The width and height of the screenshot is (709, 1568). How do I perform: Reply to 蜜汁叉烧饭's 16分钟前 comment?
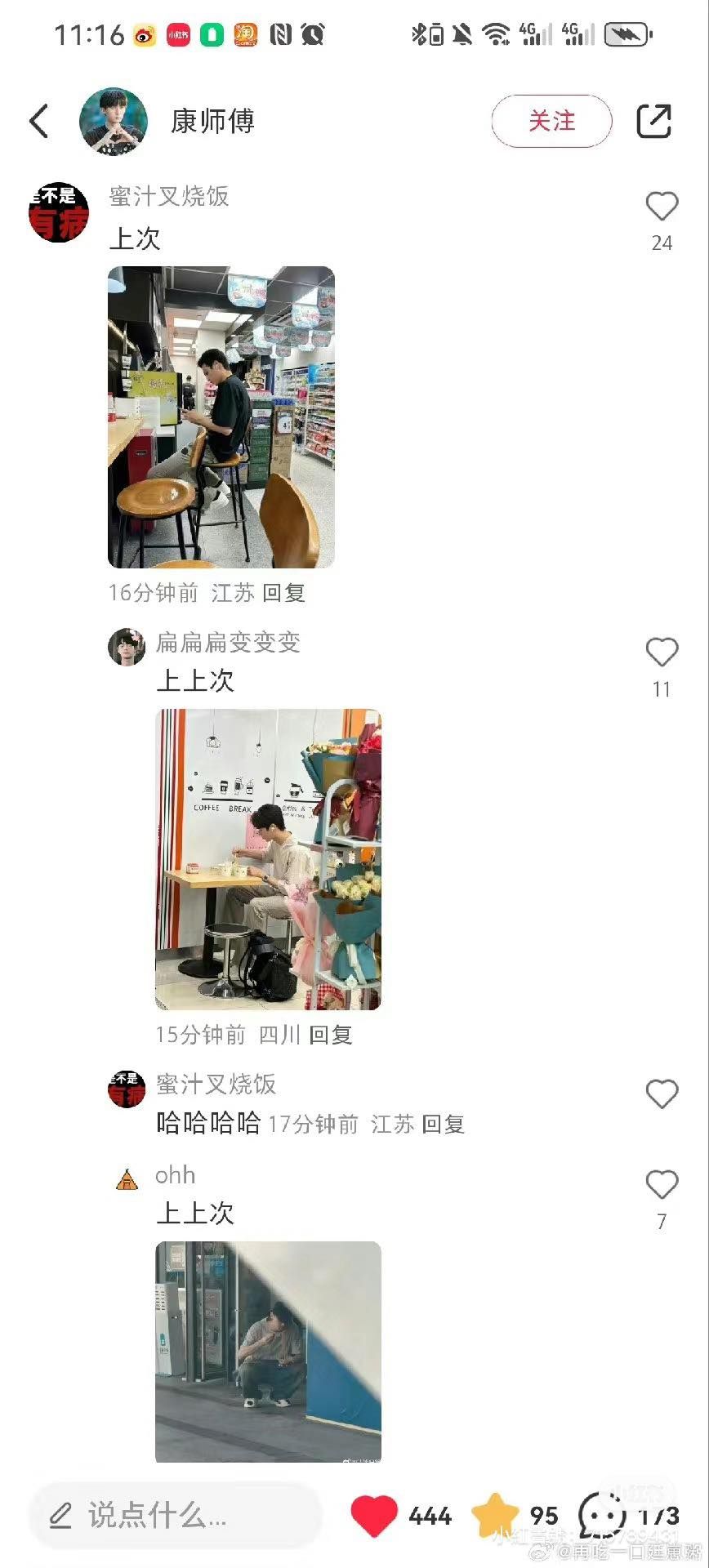(283, 593)
